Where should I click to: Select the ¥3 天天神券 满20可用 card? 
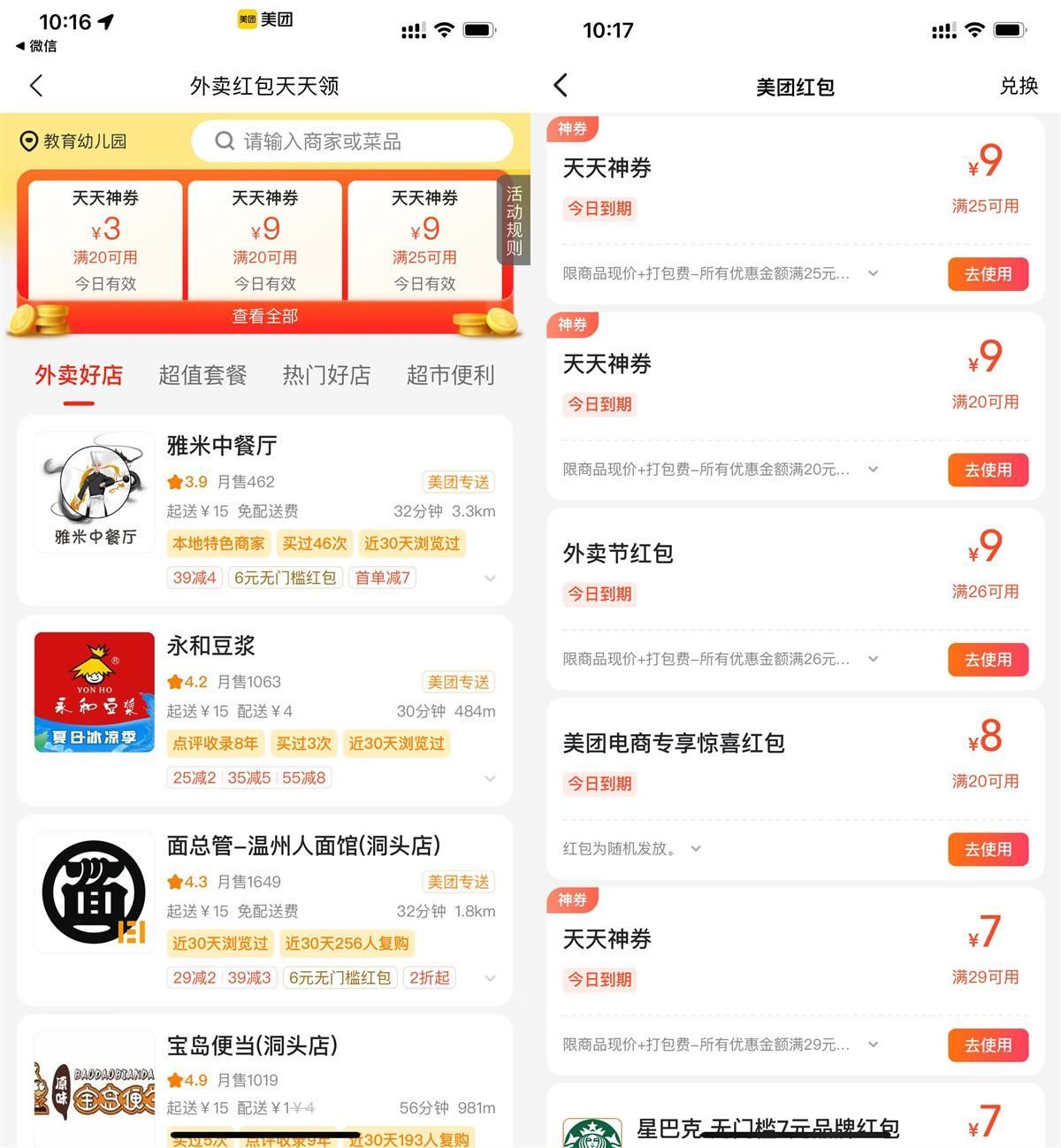105,241
